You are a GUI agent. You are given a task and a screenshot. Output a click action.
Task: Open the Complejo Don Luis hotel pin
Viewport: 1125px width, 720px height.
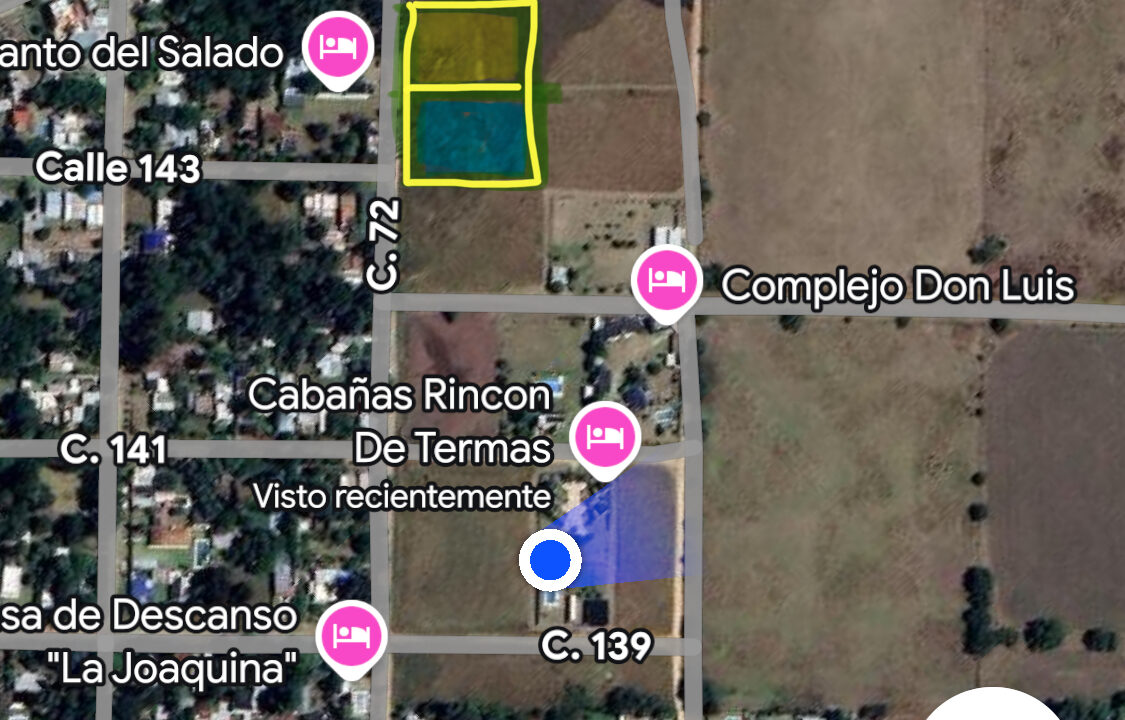coord(666,278)
